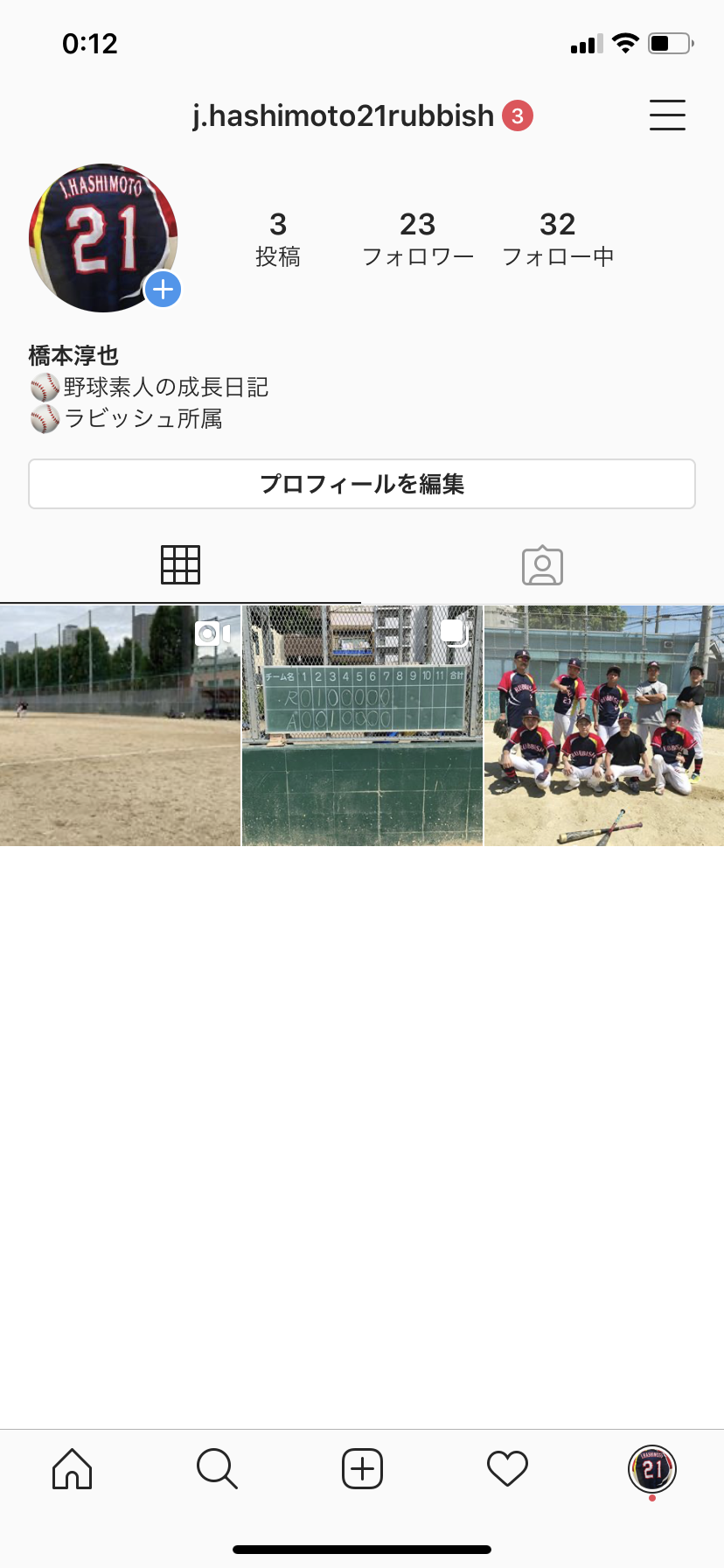
Task: Open the profile tab in bottom bar
Action: 652,1468
